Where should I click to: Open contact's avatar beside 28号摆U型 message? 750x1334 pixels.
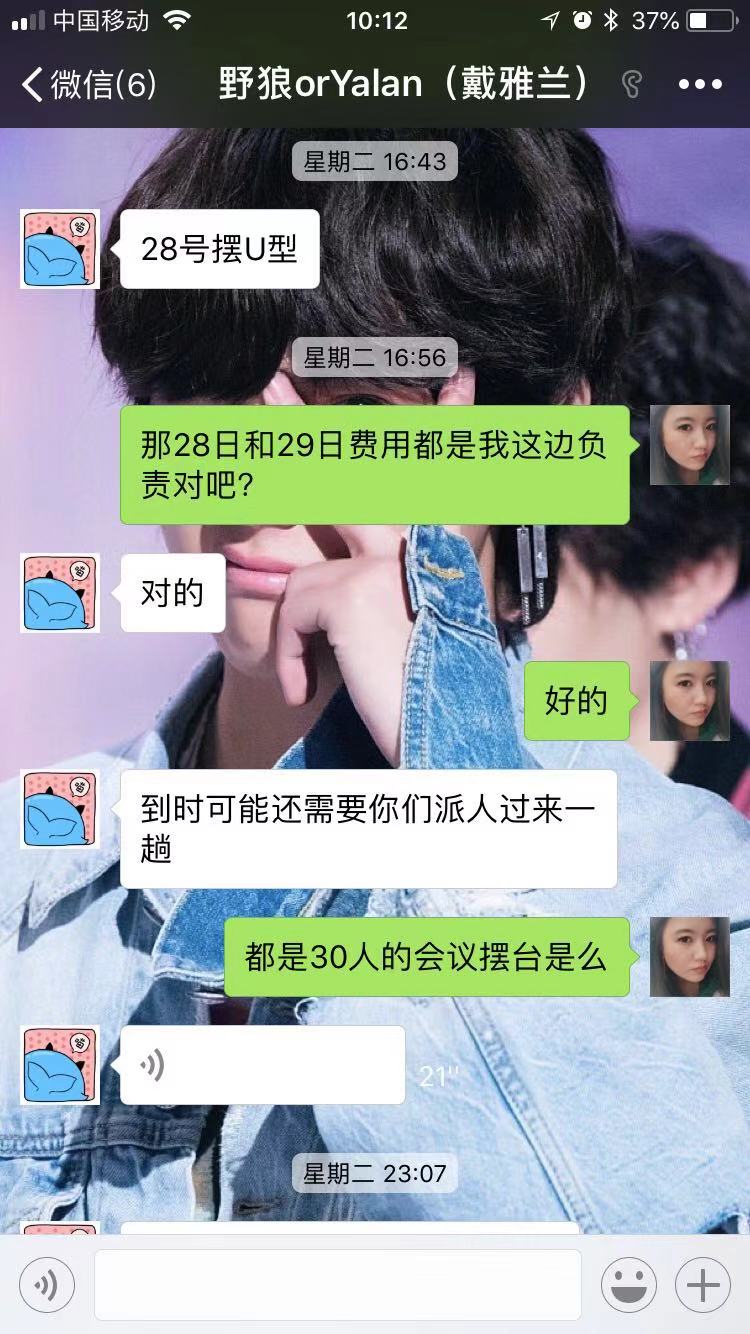tap(60, 249)
